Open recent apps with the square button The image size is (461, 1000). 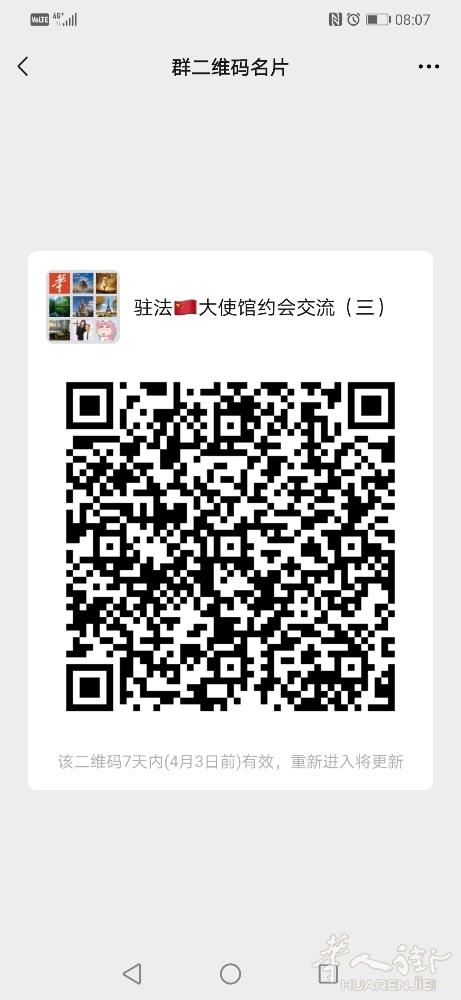click(328, 973)
